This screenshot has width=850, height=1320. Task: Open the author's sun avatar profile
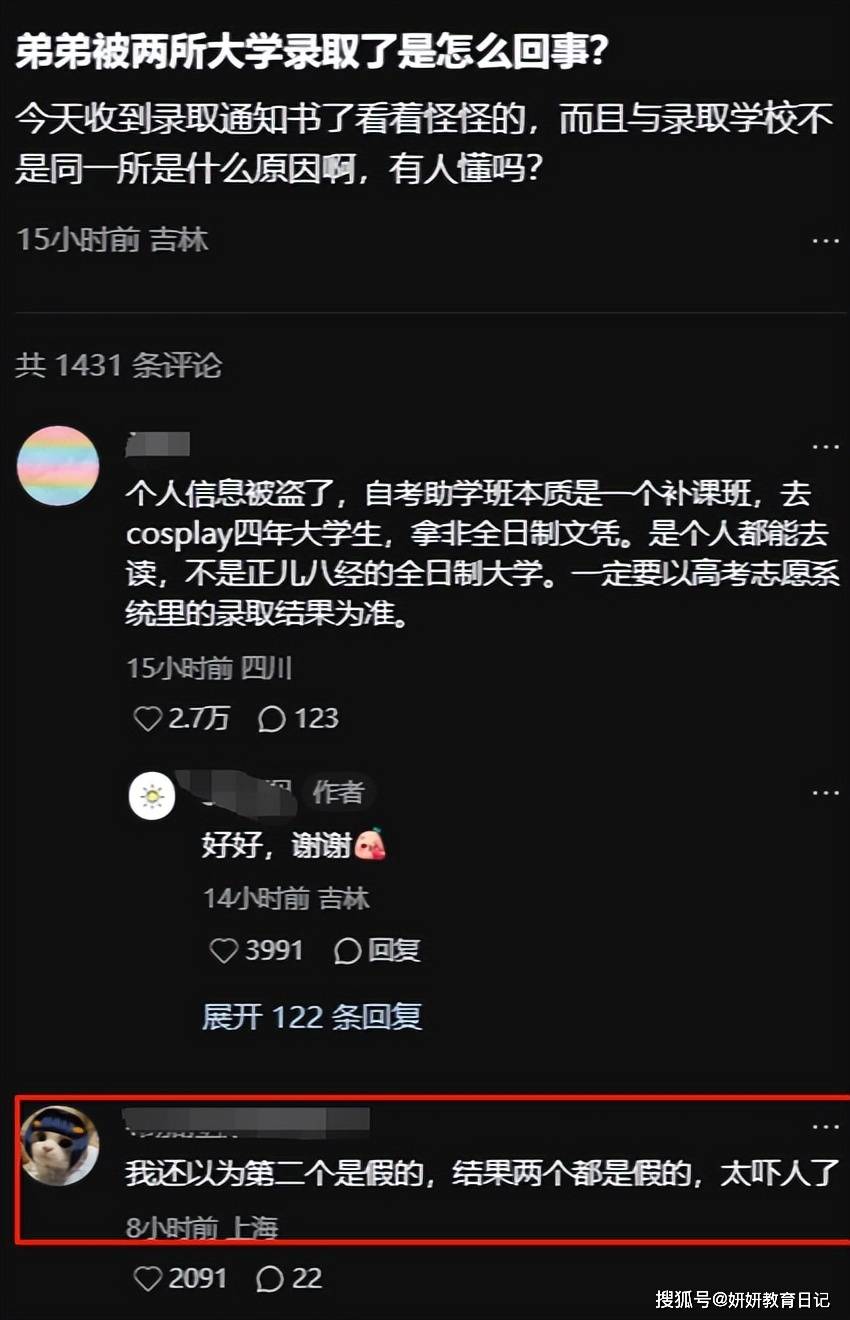click(152, 796)
